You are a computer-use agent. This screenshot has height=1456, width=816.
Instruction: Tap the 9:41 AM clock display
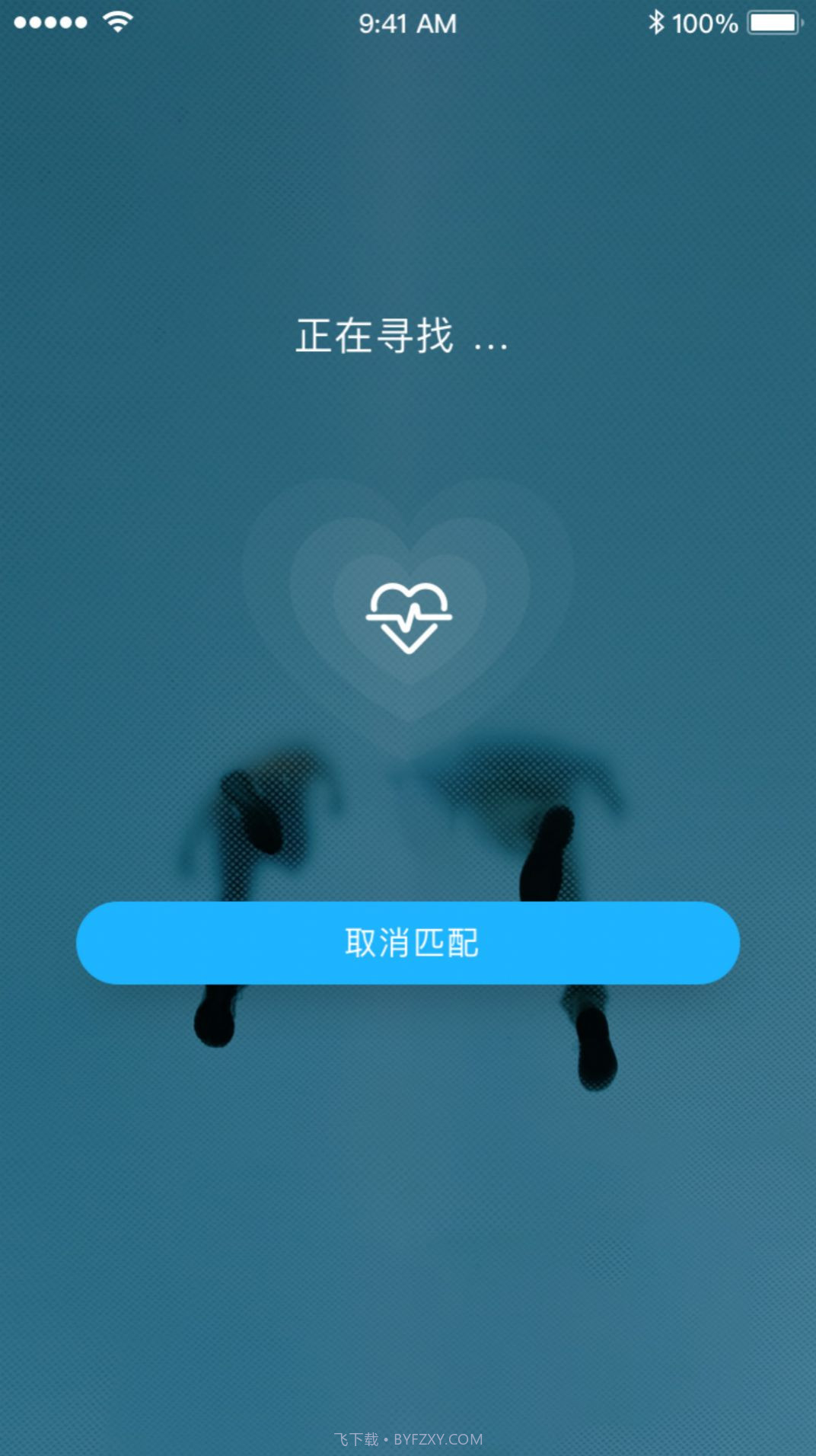click(408, 23)
